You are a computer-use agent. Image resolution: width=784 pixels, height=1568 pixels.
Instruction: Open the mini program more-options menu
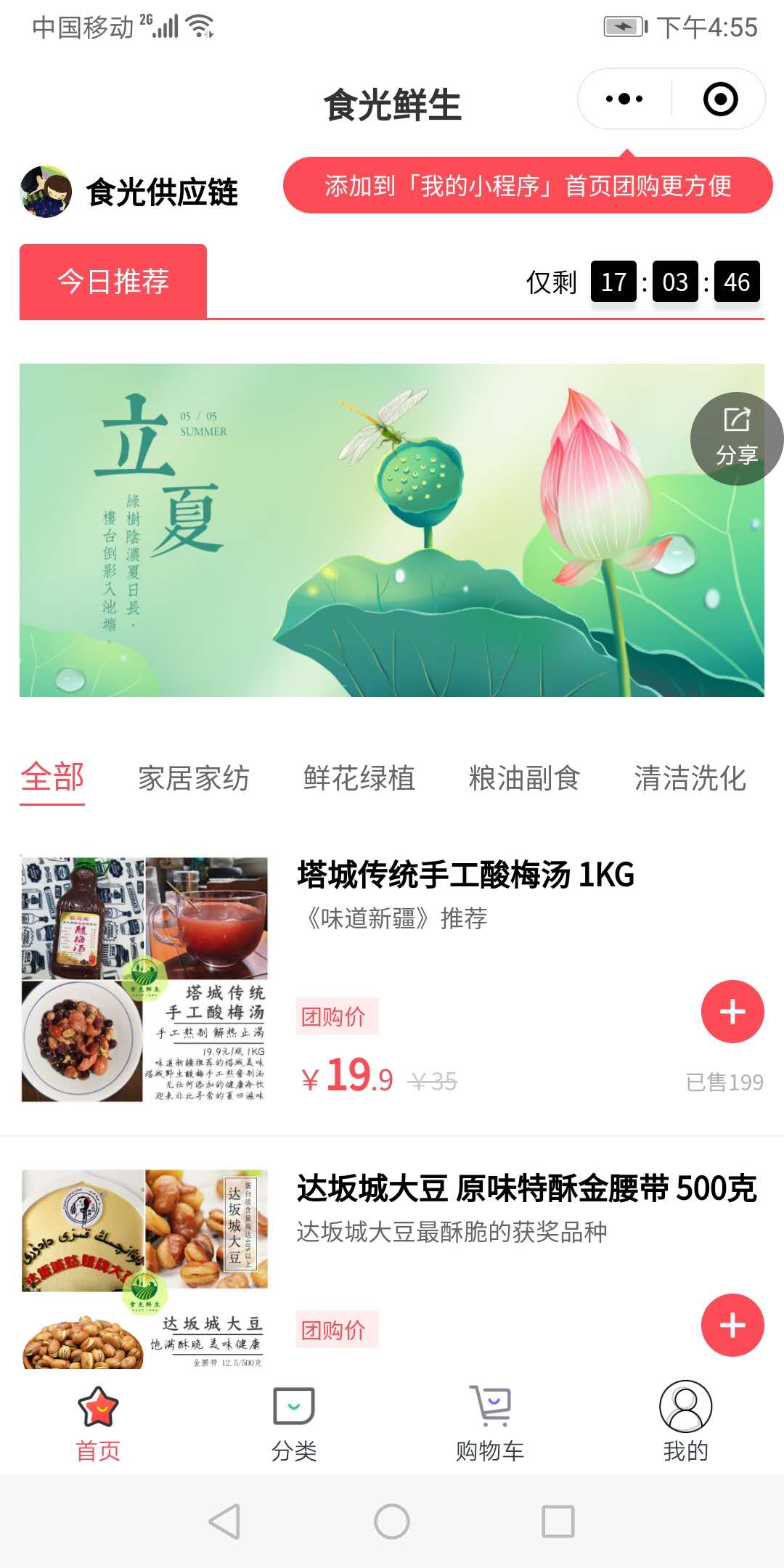[x=624, y=99]
